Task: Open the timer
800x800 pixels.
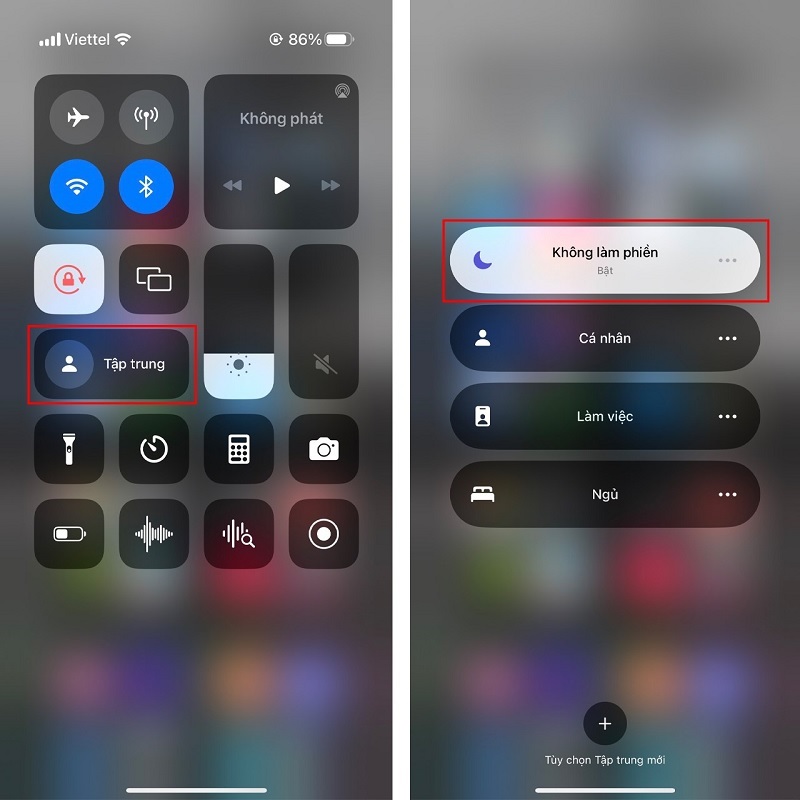Action: (x=154, y=450)
